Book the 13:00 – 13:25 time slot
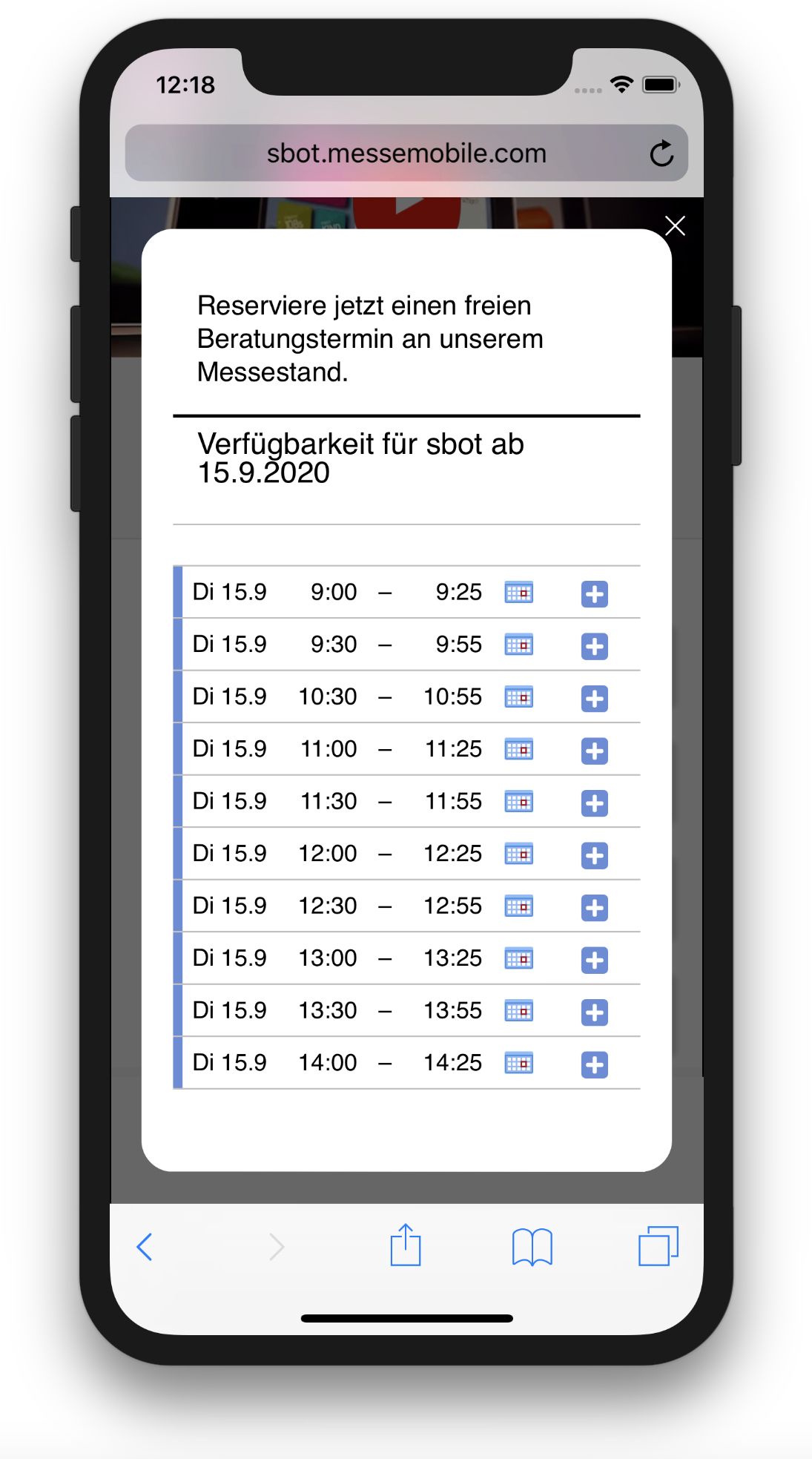This screenshot has height=1459, width=812. coord(594,960)
